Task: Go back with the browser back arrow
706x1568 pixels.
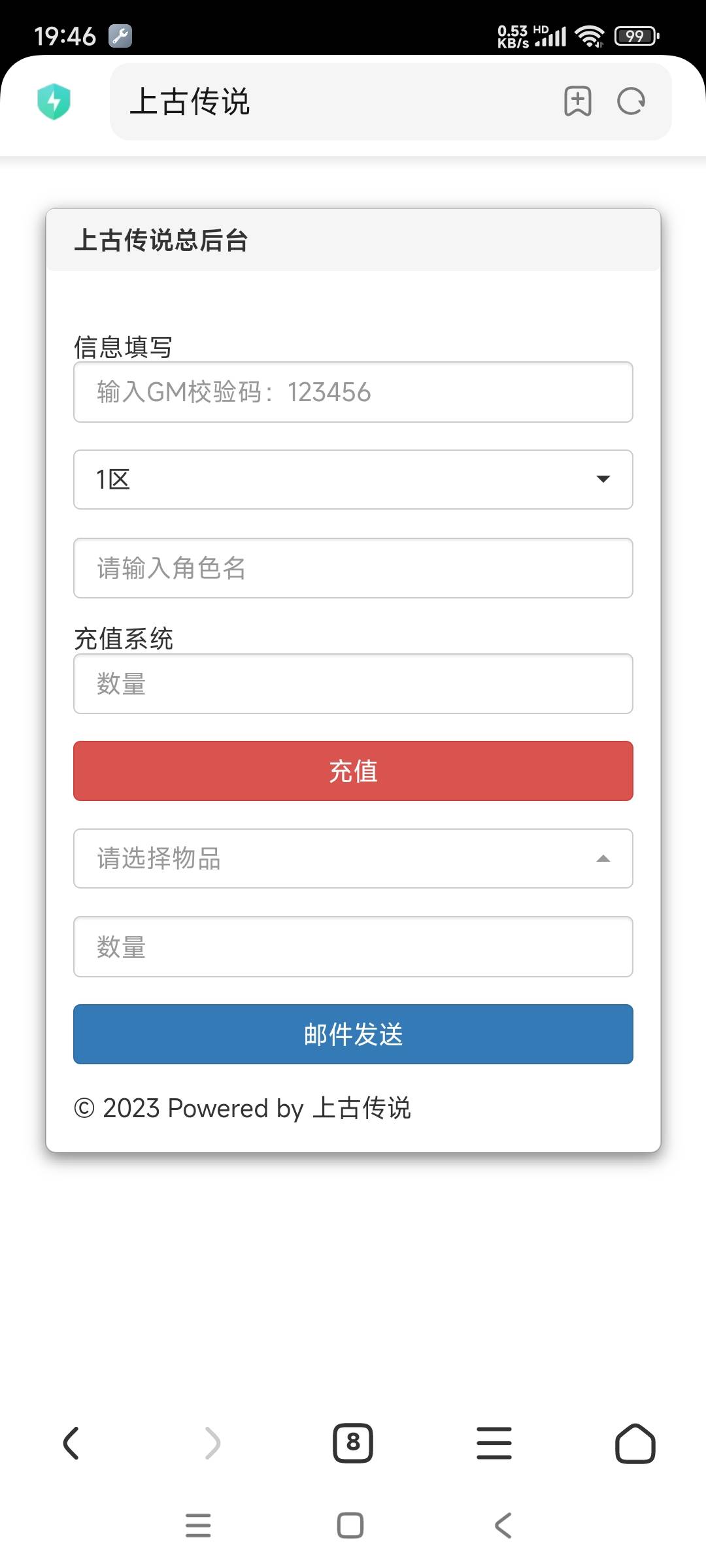Action: (x=71, y=1443)
